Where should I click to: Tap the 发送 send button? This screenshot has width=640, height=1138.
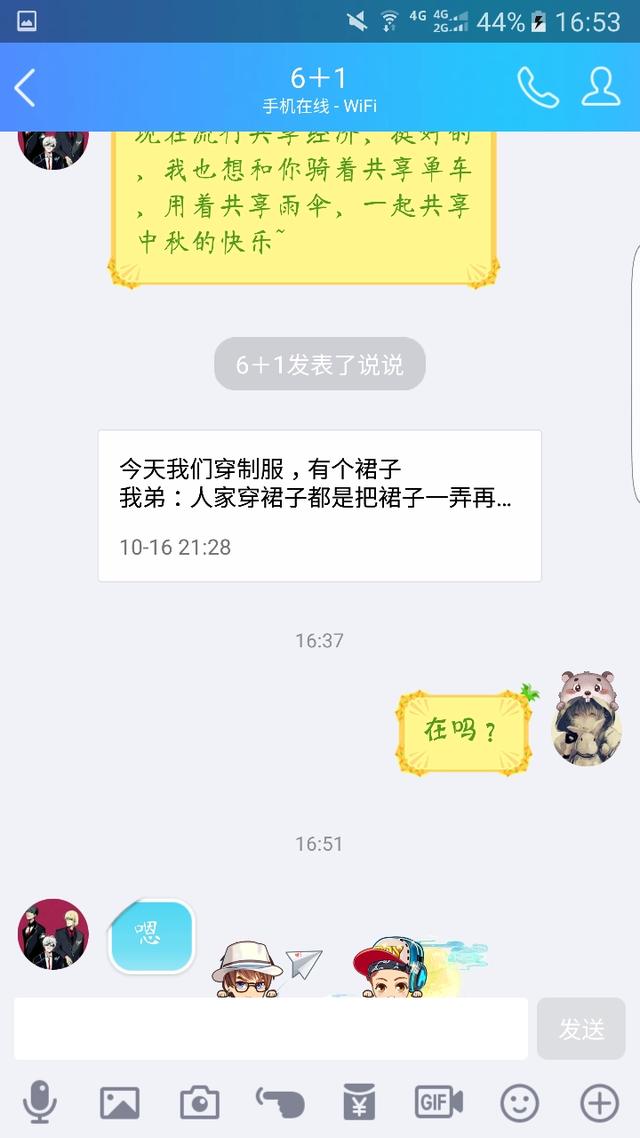pos(581,1028)
